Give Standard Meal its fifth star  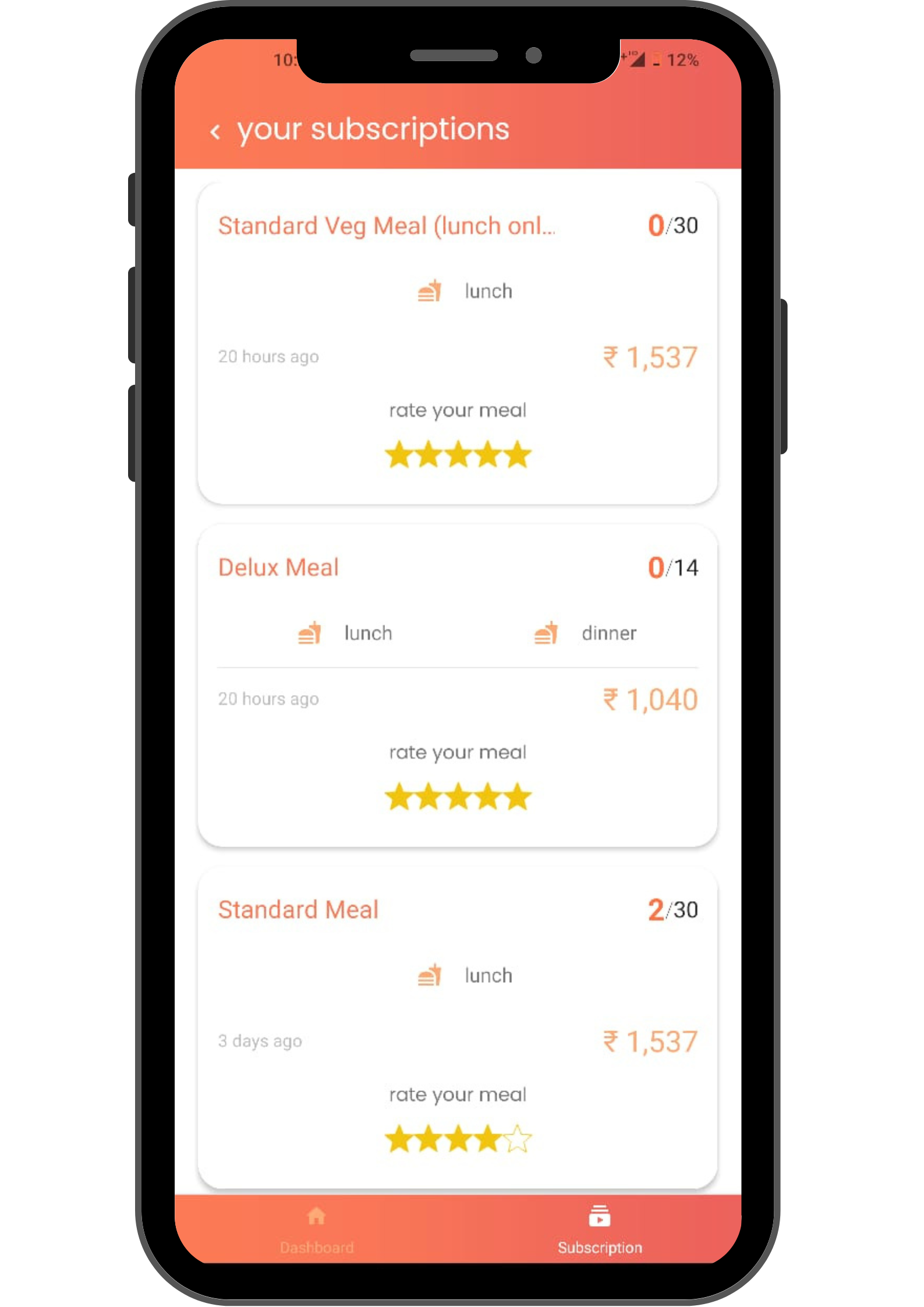[x=518, y=1139]
